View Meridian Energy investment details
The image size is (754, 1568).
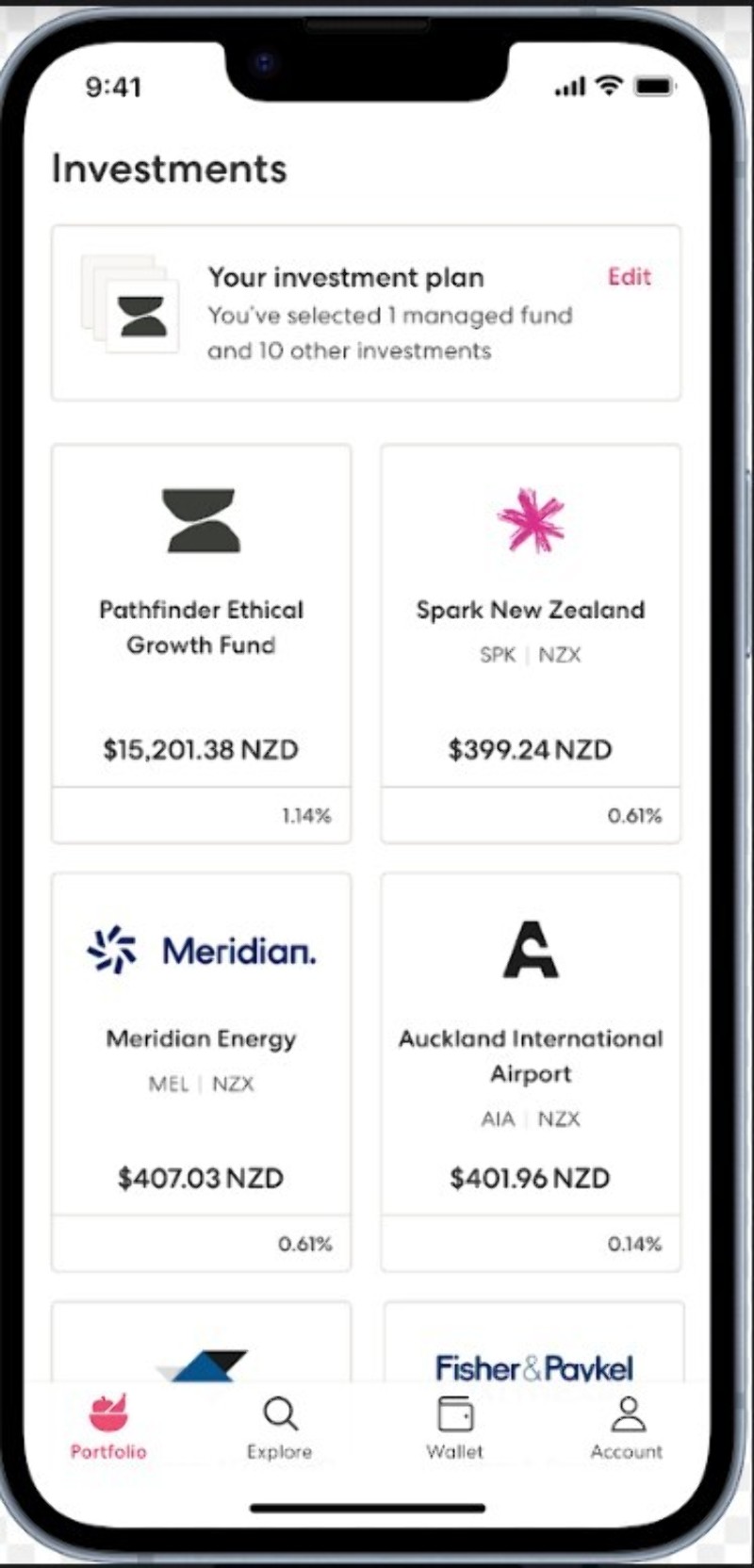(x=201, y=1055)
